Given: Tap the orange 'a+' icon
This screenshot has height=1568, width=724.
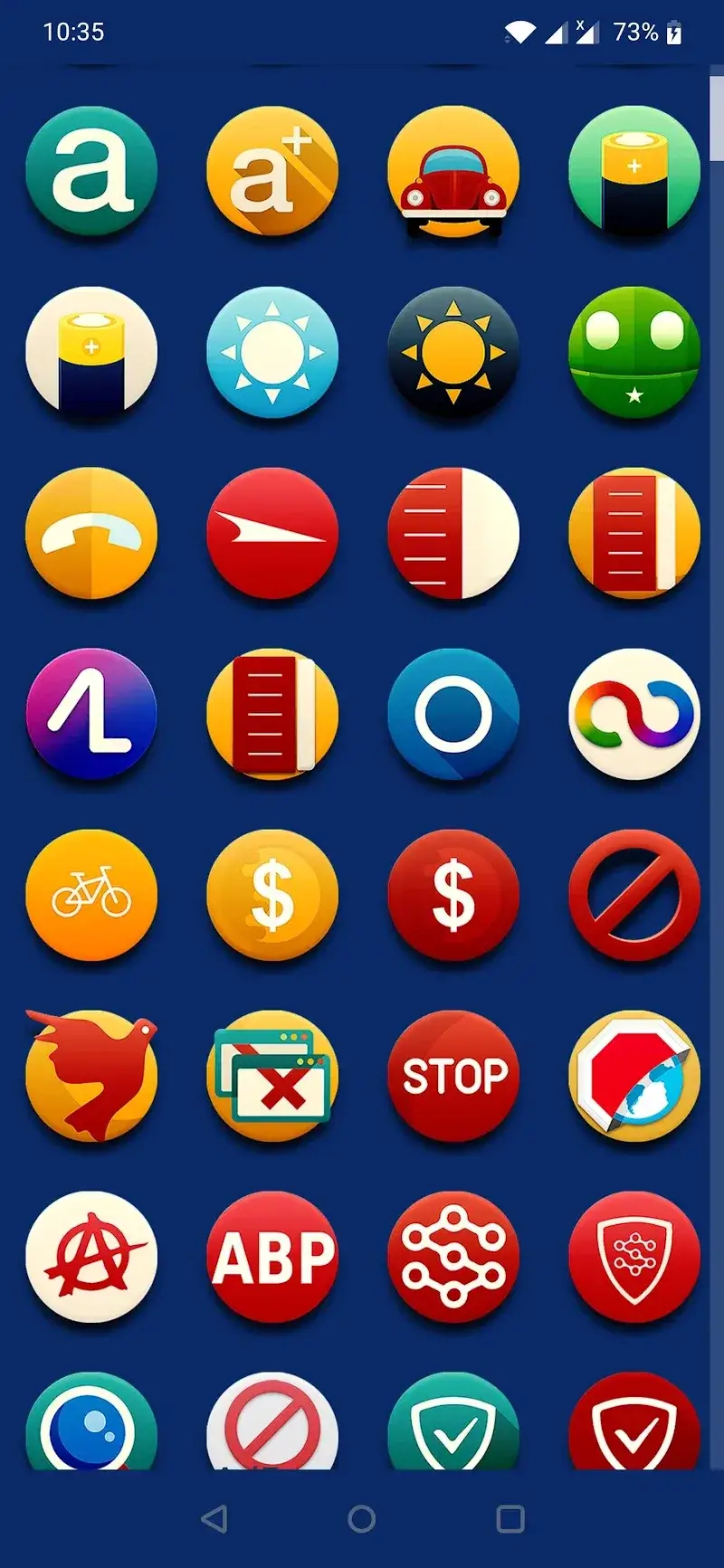Looking at the screenshot, I should coord(271,172).
